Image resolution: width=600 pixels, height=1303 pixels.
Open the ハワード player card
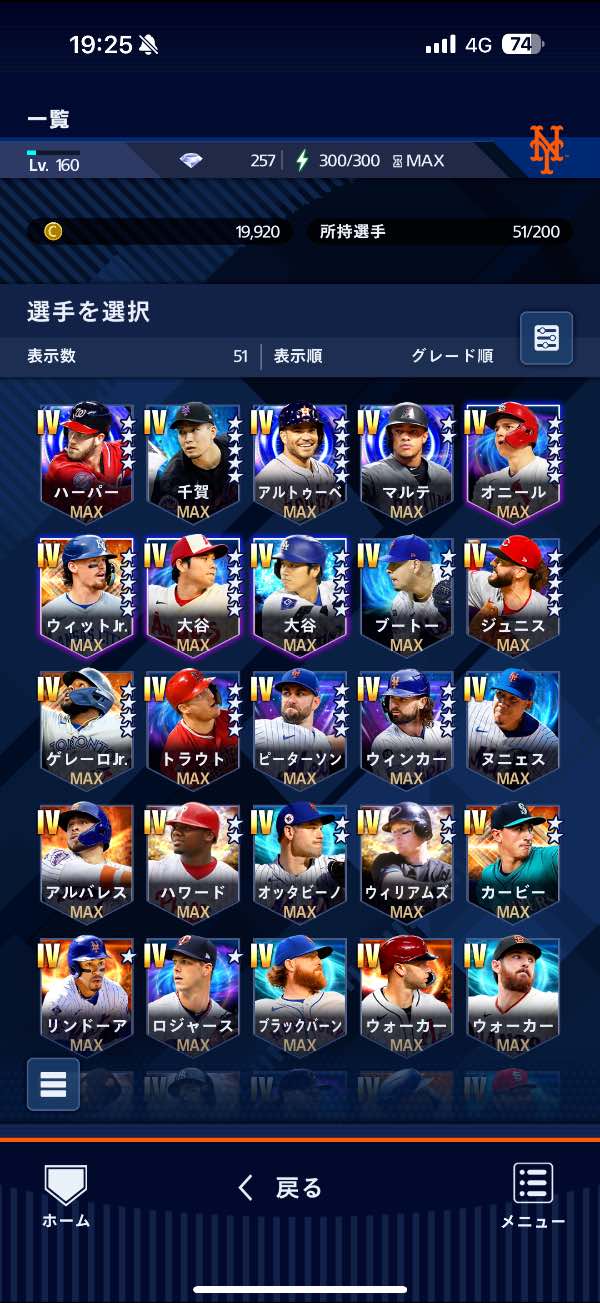click(x=193, y=862)
